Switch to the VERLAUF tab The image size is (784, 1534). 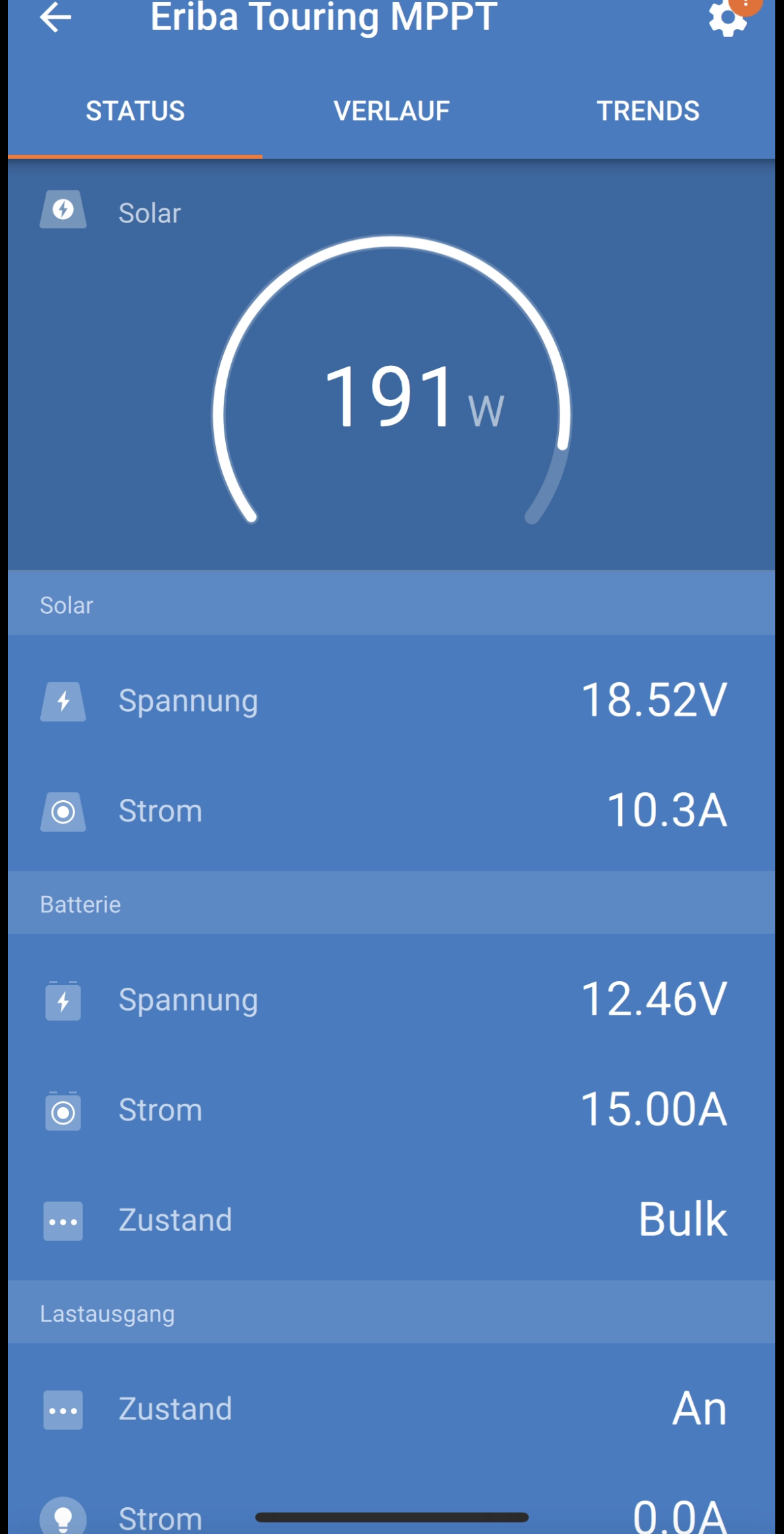coord(392,111)
